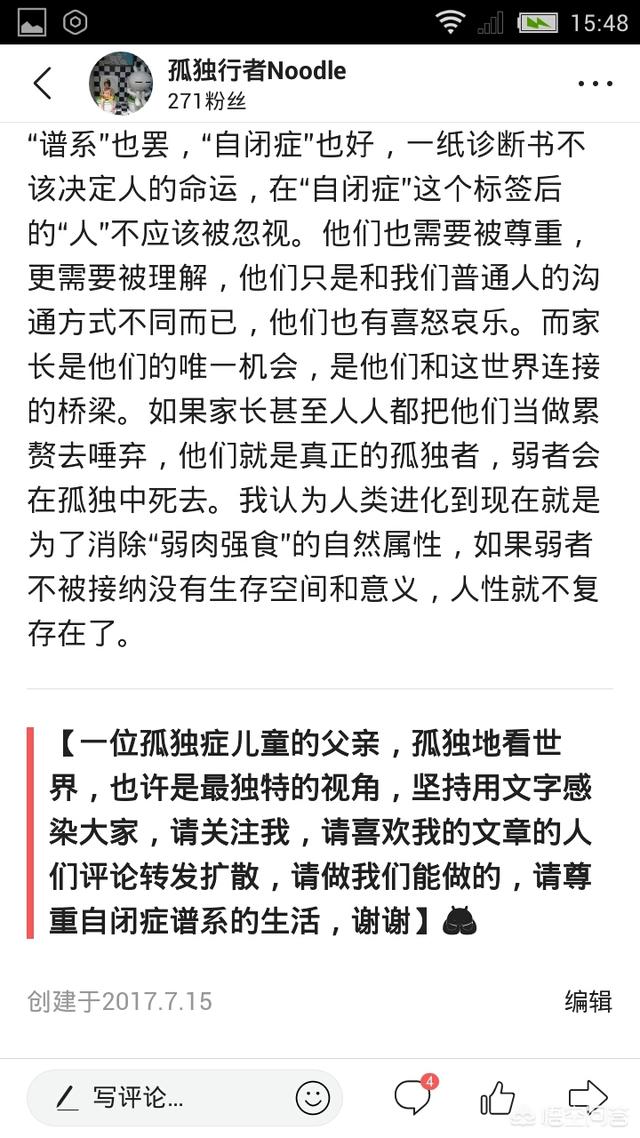This screenshot has width=640, height=1138.
Task: Like the post with the thumbs-up
Action: pos(497,1097)
